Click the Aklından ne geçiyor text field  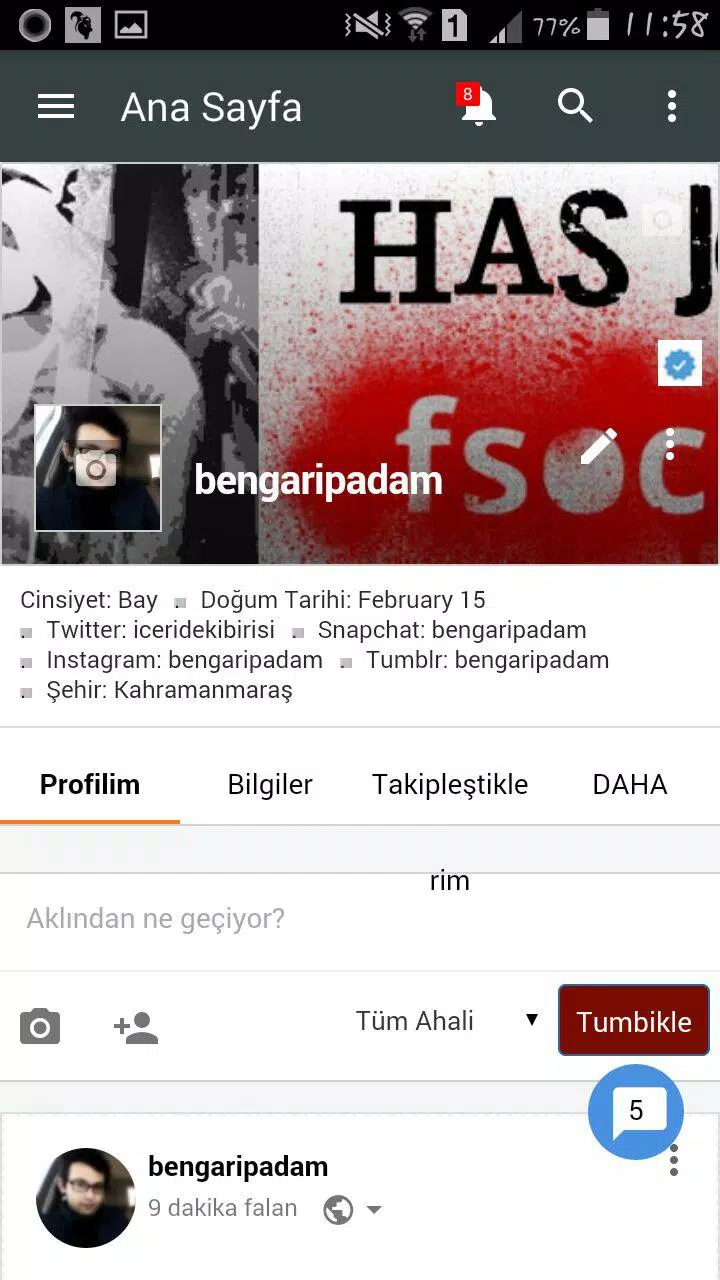tap(155, 918)
